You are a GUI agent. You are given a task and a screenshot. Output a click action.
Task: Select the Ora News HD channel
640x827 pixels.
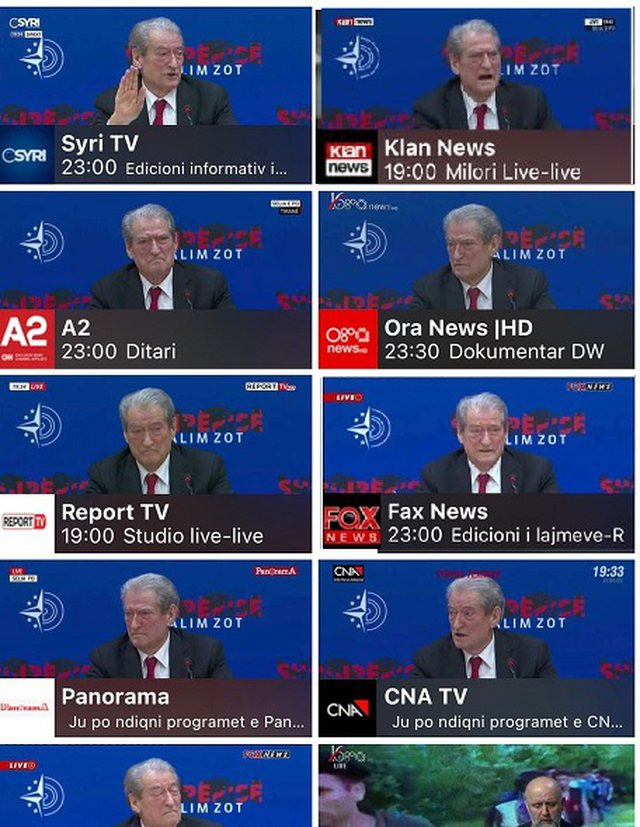[x=475, y=281]
